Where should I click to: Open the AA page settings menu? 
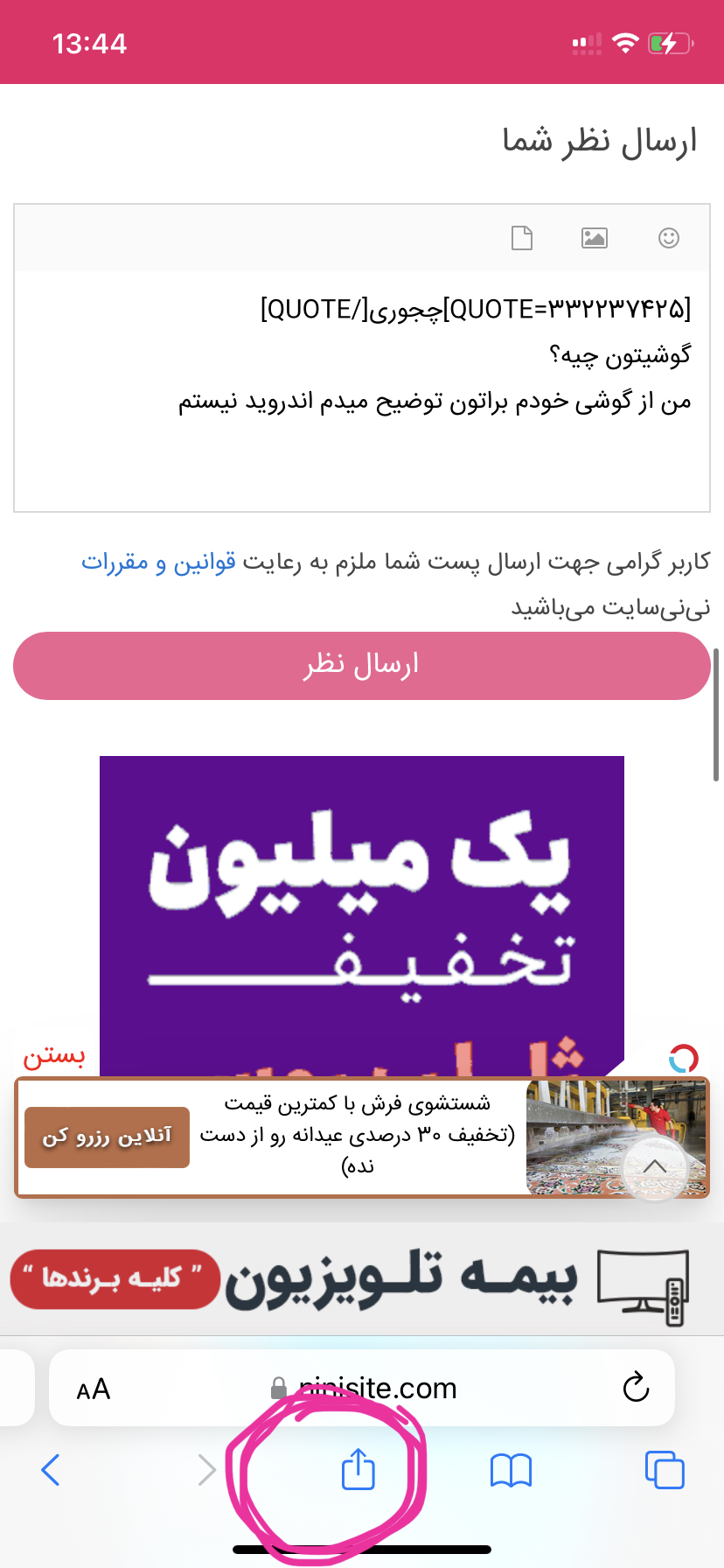click(x=94, y=1389)
